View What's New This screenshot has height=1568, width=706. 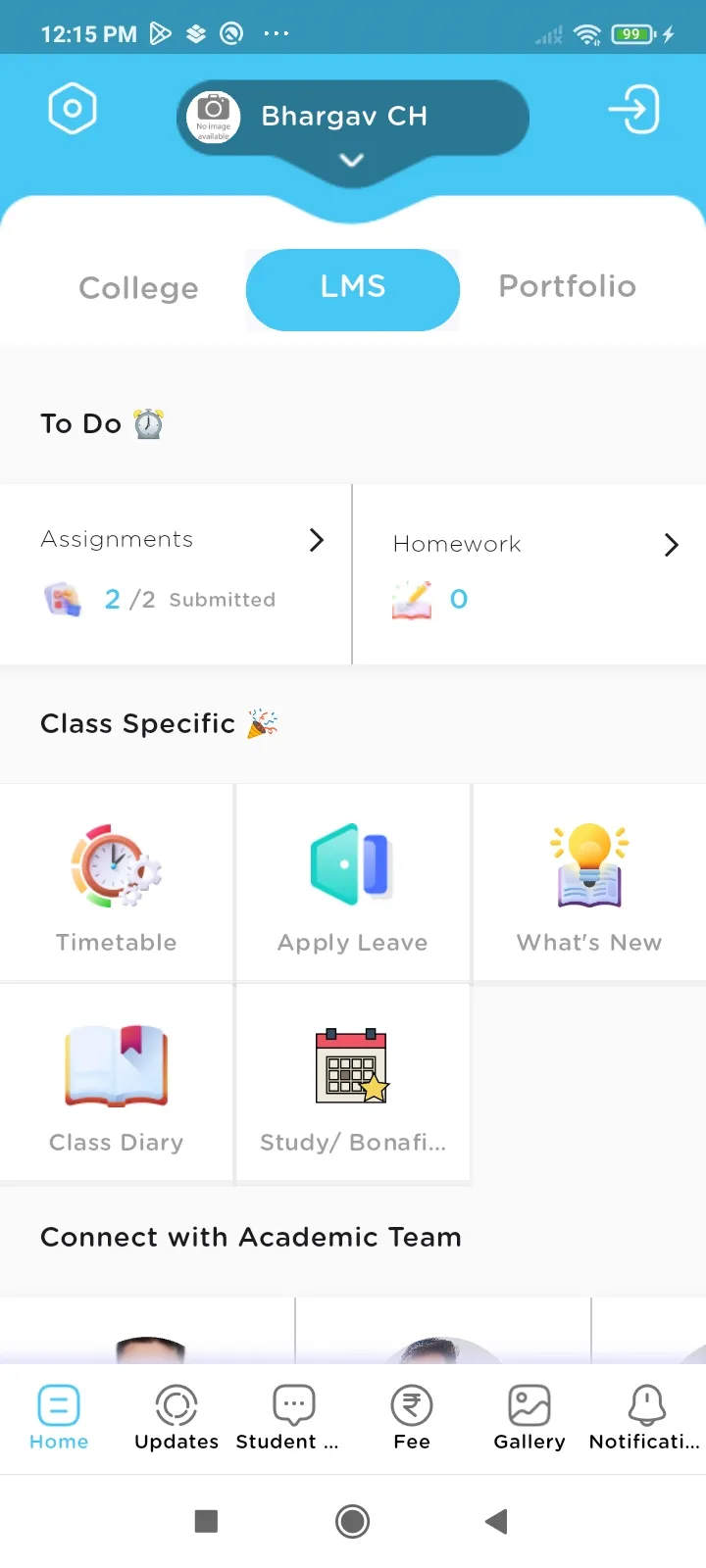[x=588, y=884]
